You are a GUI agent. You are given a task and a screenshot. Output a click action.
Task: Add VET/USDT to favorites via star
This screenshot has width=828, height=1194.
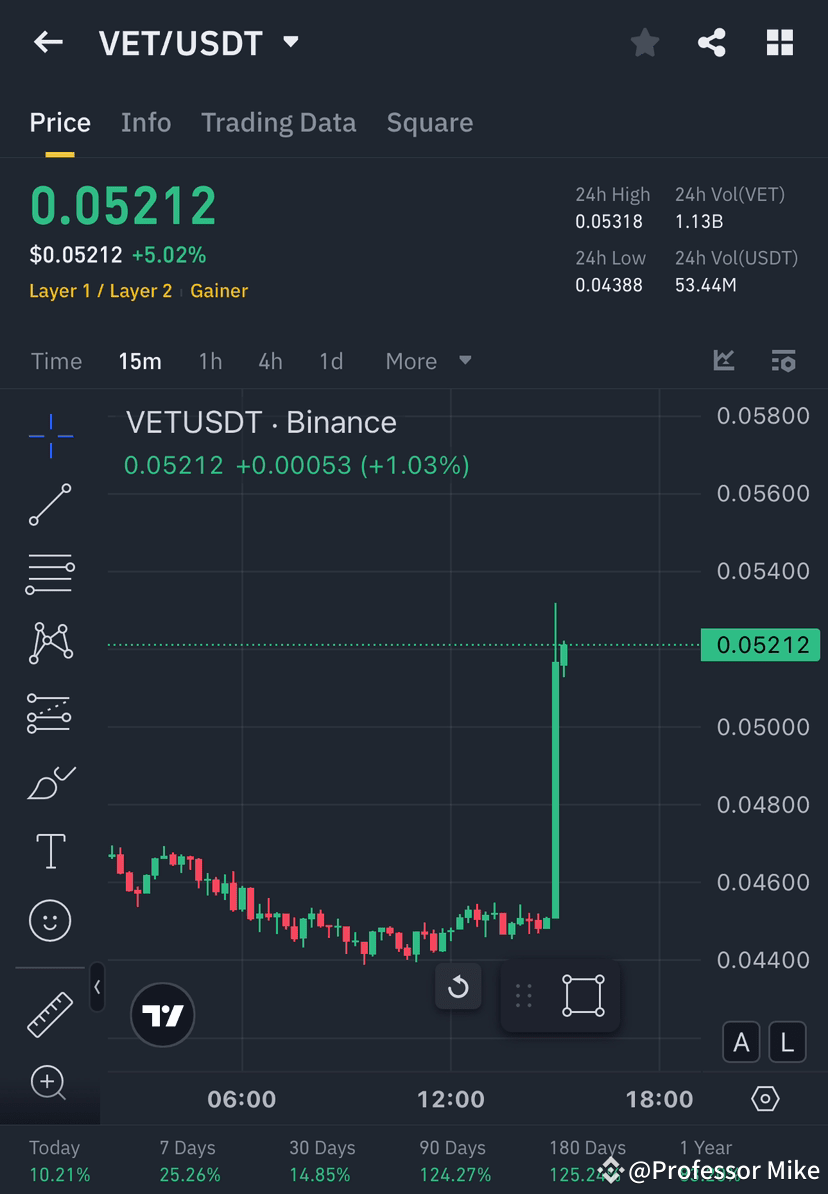click(x=644, y=42)
